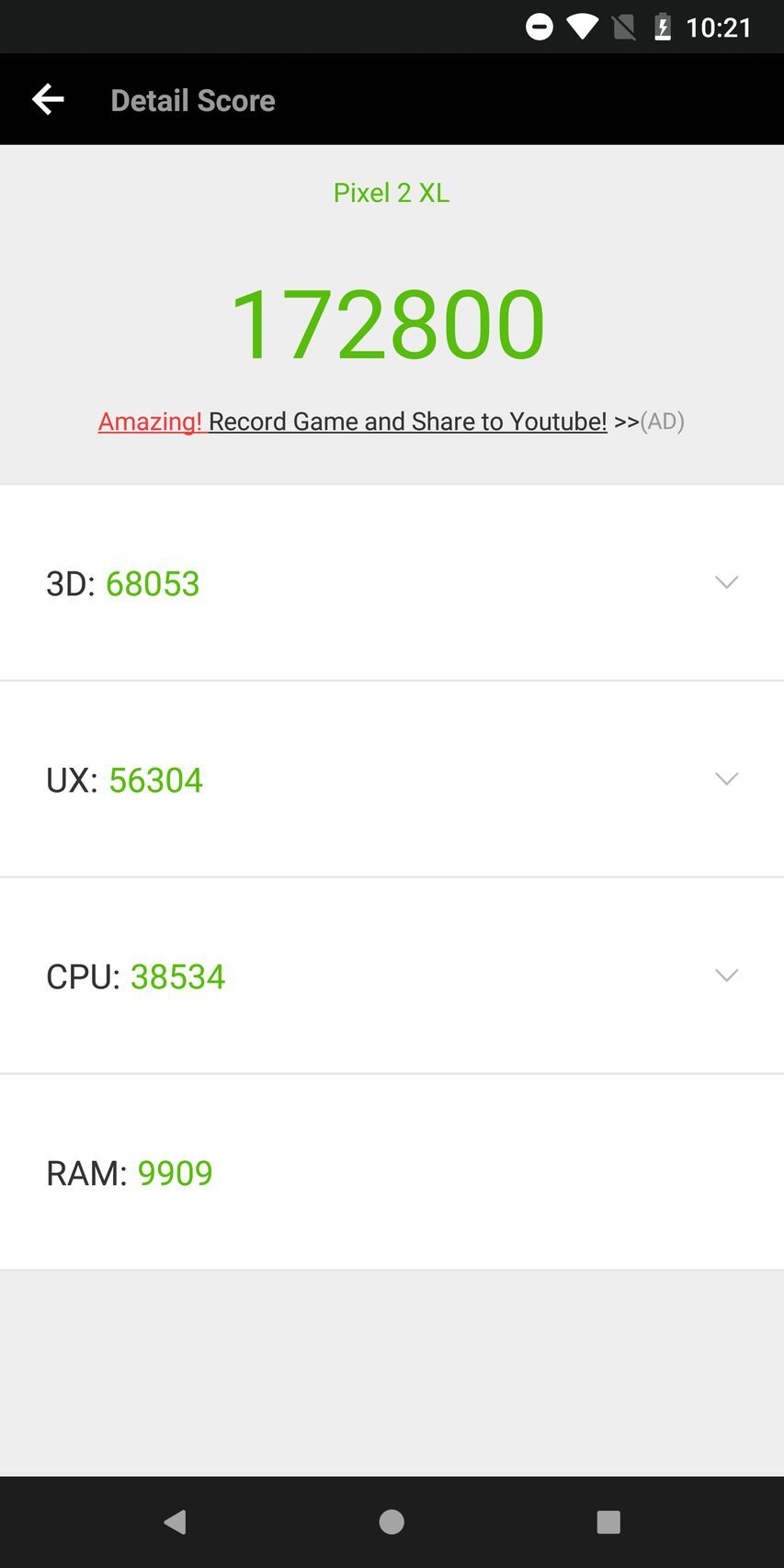Expand the CPU score section
The width and height of the screenshot is (784, 1568).
point(726,976)
